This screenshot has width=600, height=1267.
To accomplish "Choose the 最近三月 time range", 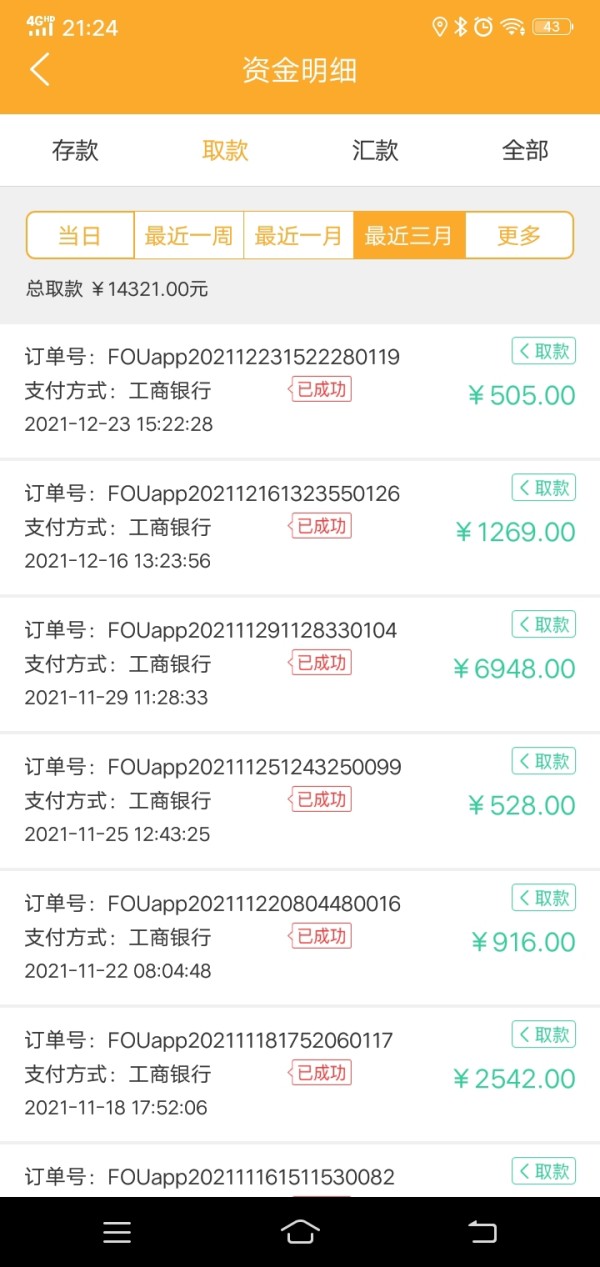I will (409, 236).
